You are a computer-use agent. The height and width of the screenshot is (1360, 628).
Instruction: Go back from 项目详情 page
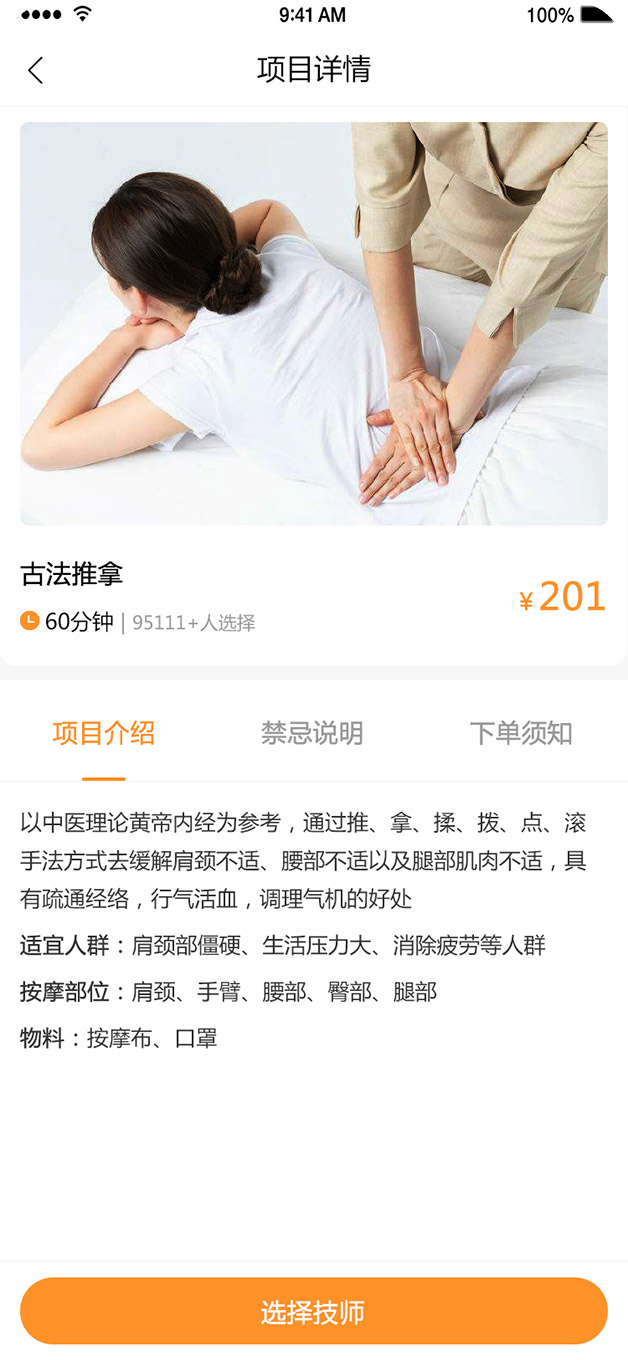coord(36,70)
